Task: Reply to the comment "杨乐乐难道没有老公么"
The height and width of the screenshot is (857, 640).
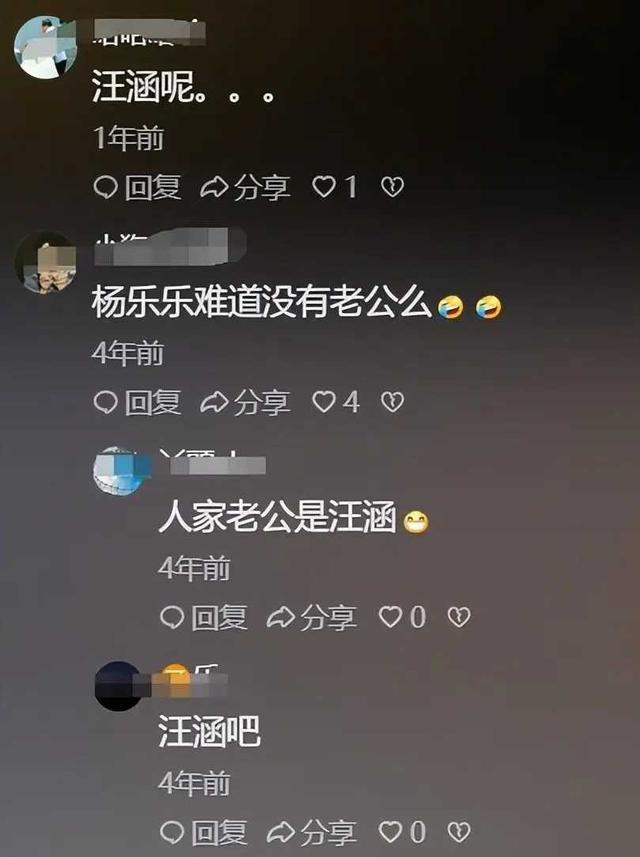Action: [137, 402]
